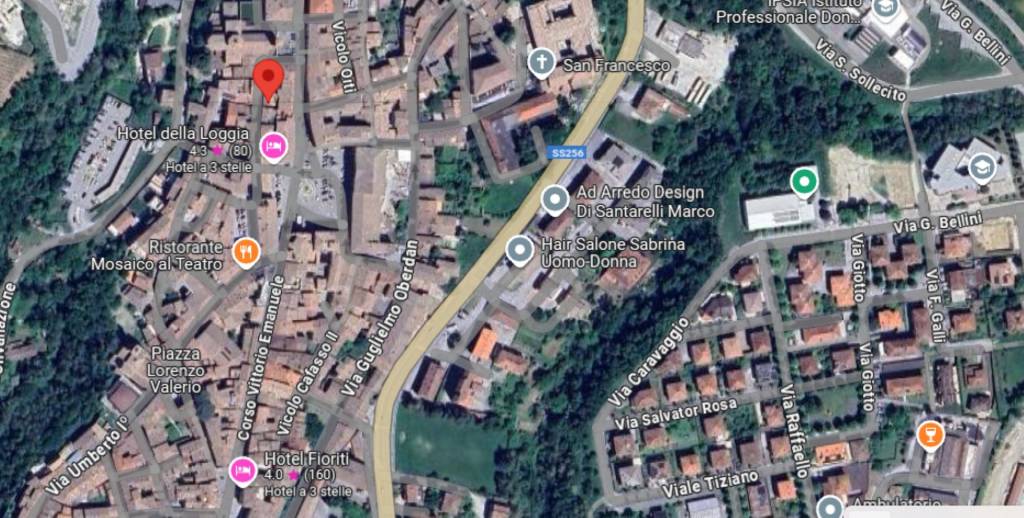Select the San Francesco church marker
1024x518 pixels.
coord(542,63)
